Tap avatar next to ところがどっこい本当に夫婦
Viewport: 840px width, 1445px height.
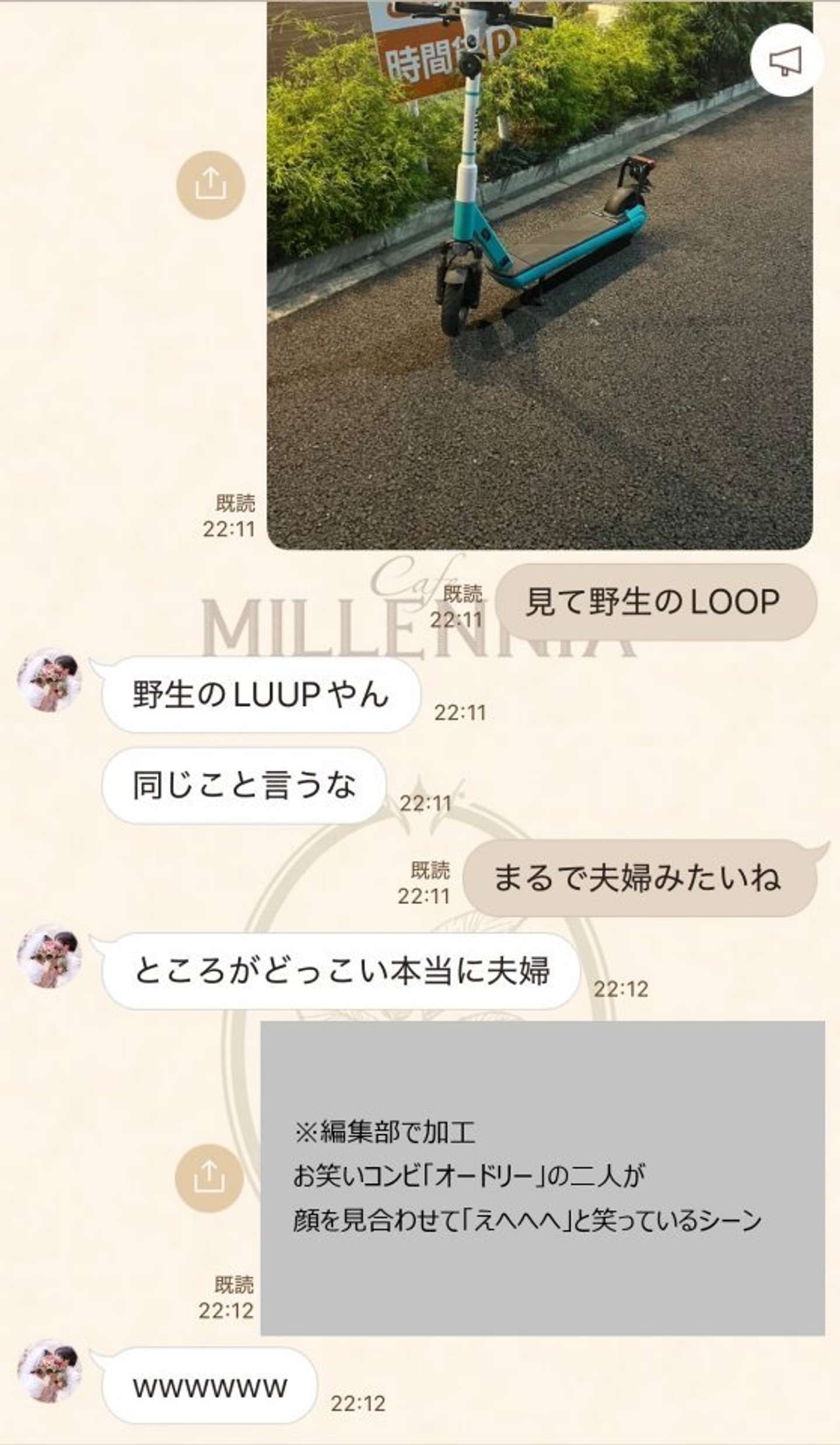[x=50, y=957]
